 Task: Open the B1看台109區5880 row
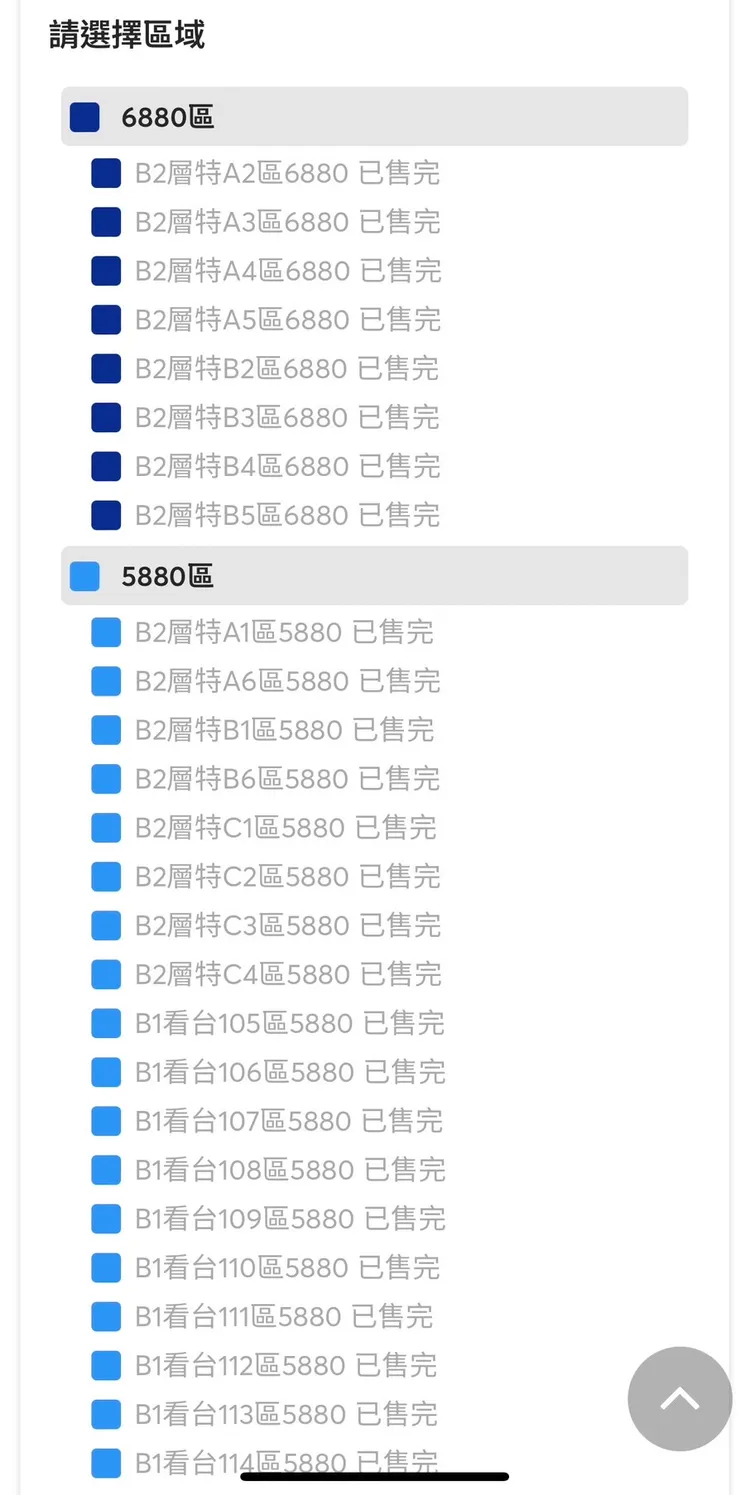pos(289,1219)
